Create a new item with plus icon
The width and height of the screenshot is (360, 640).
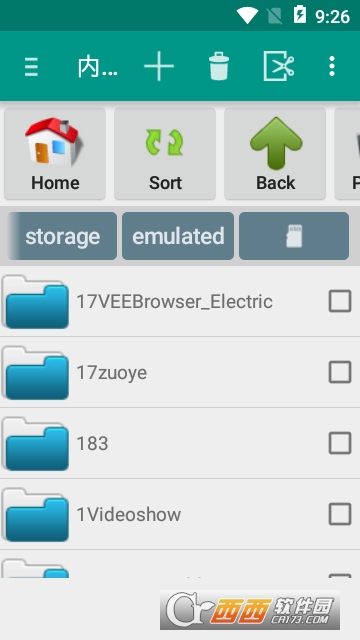click(159, 66)
